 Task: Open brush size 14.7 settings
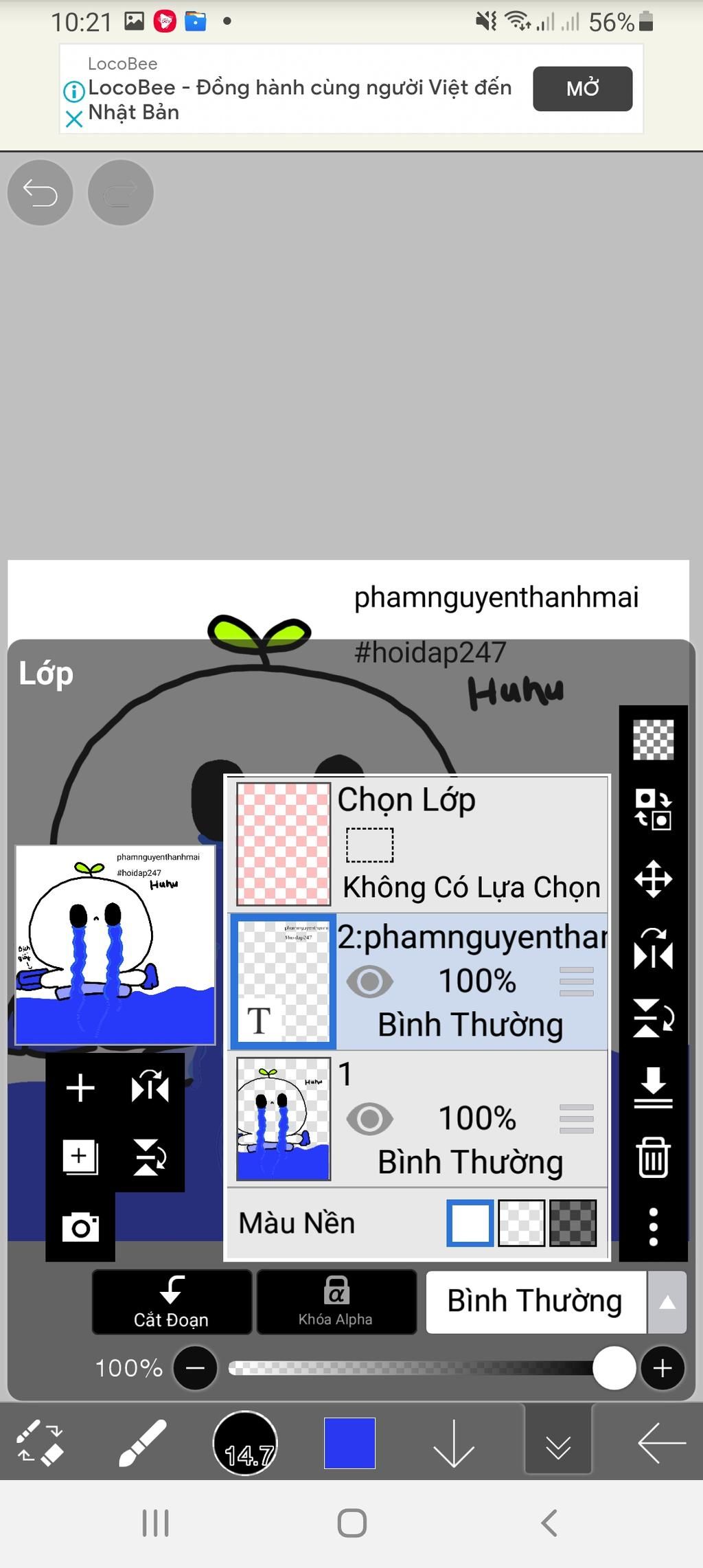click(246, 1443)
